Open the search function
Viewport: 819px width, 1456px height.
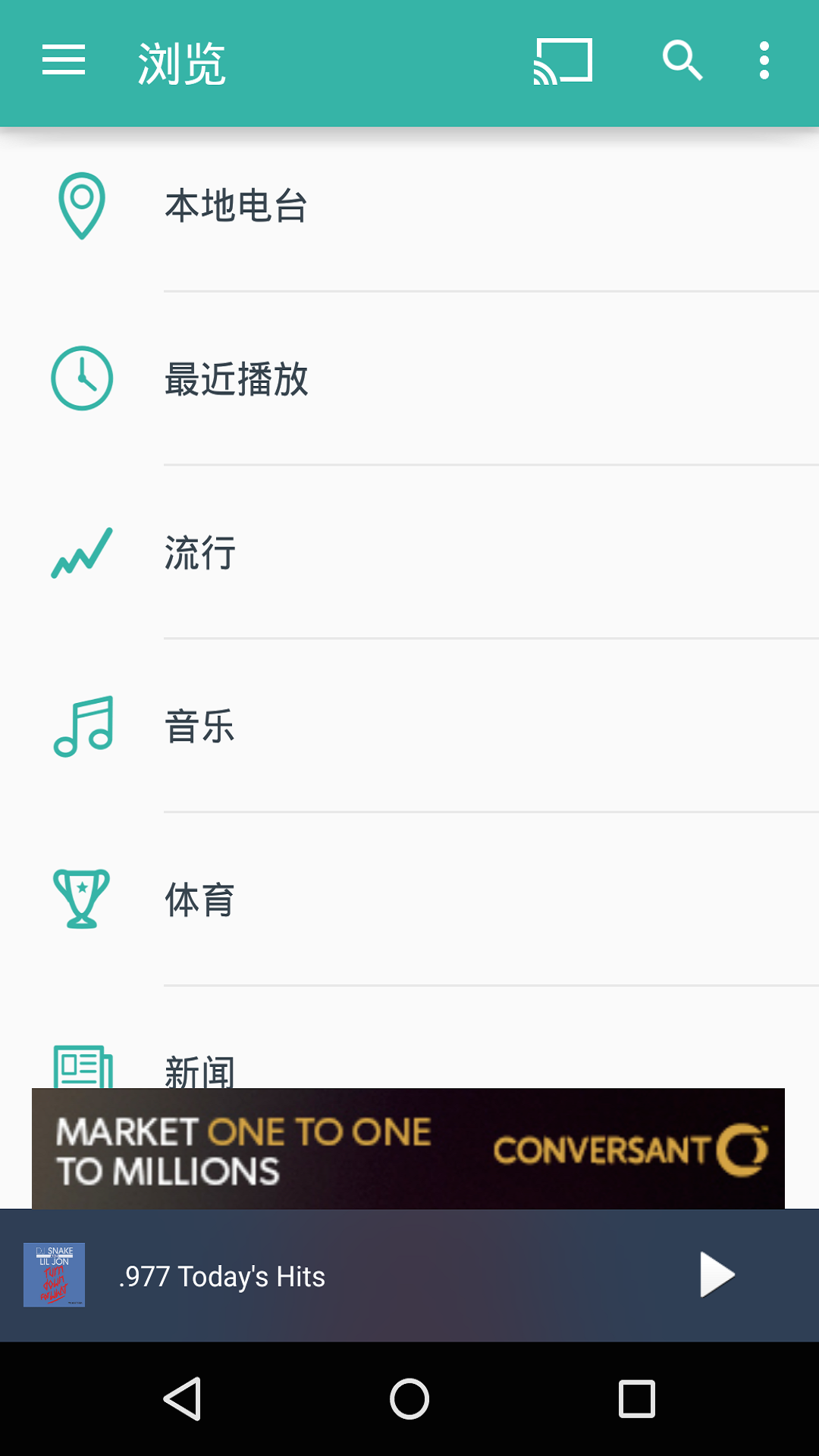[681, 61]
